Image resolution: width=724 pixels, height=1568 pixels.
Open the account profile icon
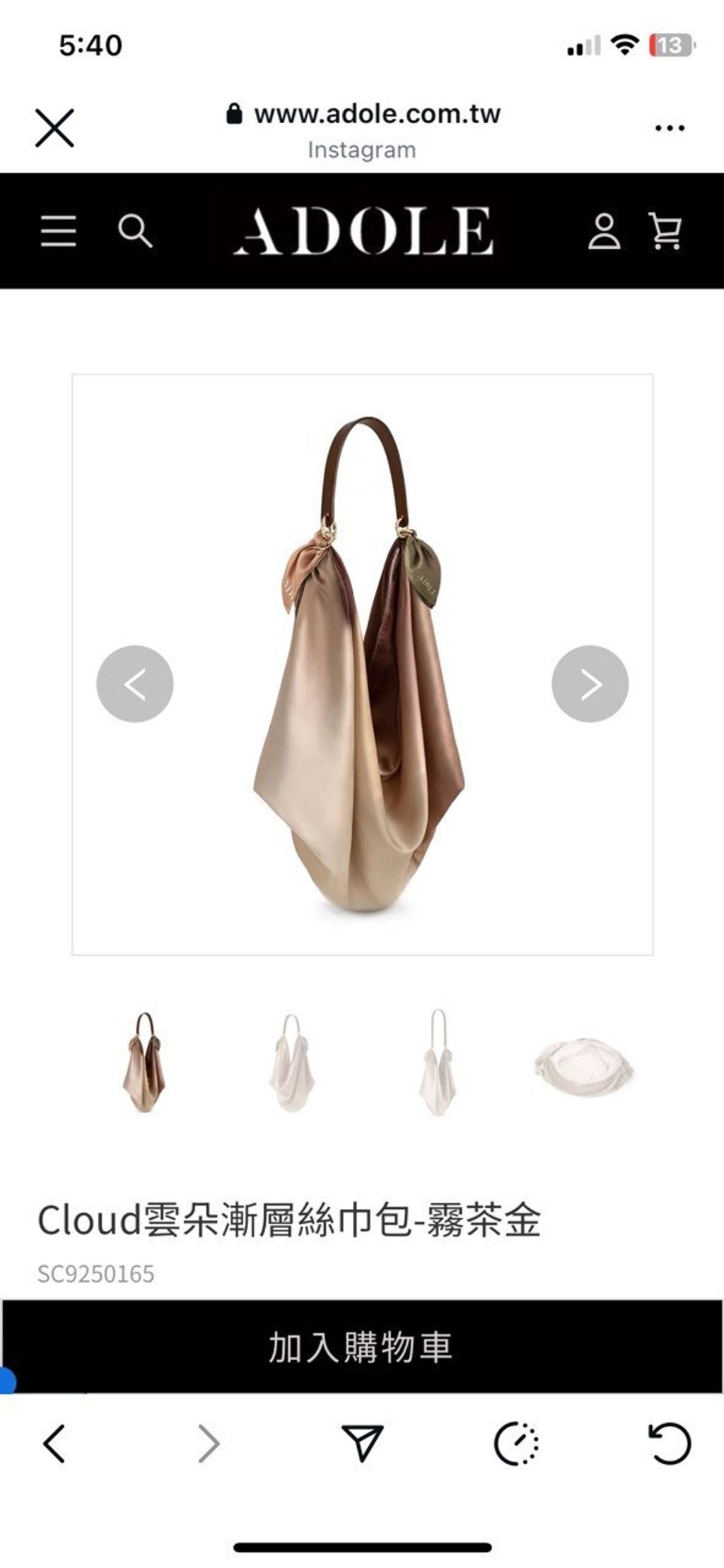pyautogui.click(x=604, y=232)
